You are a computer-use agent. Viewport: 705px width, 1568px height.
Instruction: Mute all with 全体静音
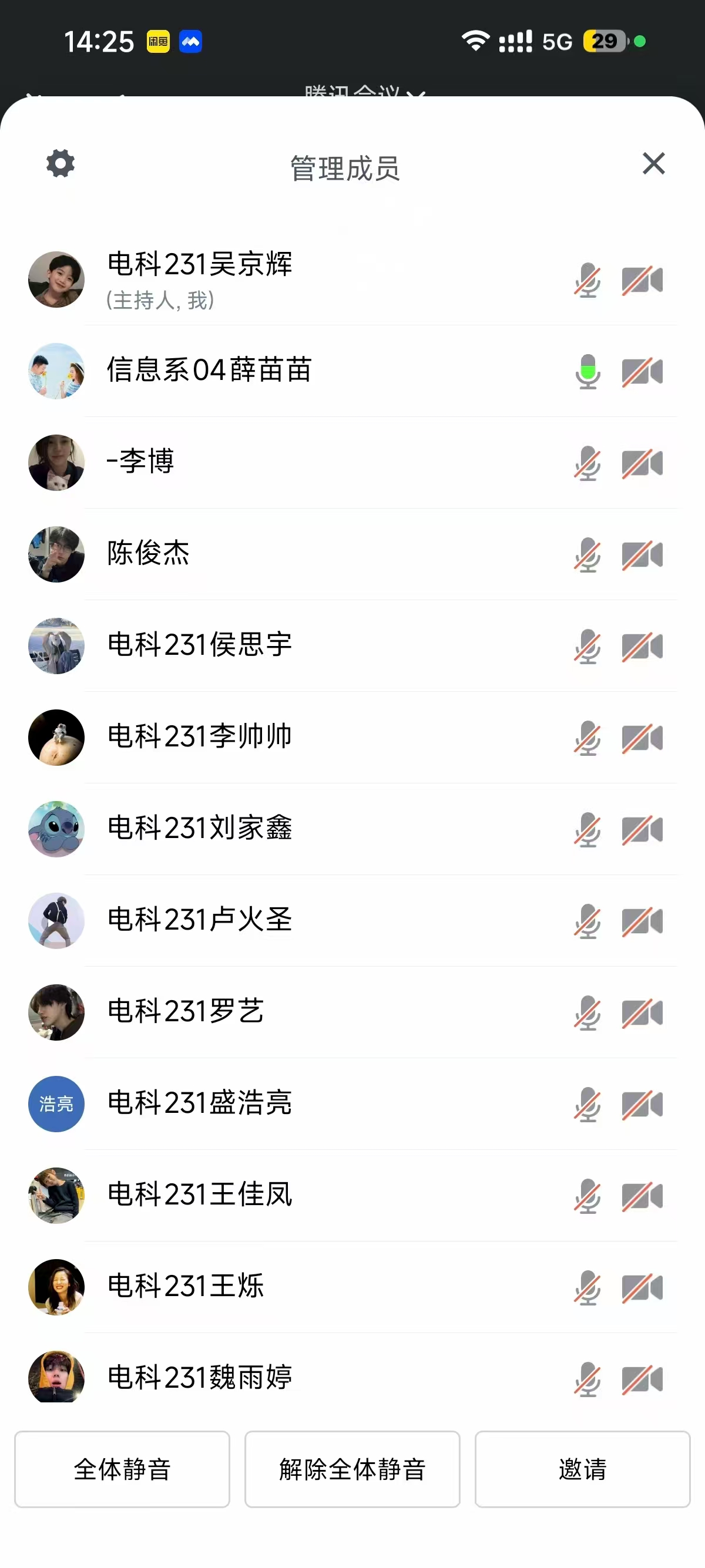click(122, 1469)
